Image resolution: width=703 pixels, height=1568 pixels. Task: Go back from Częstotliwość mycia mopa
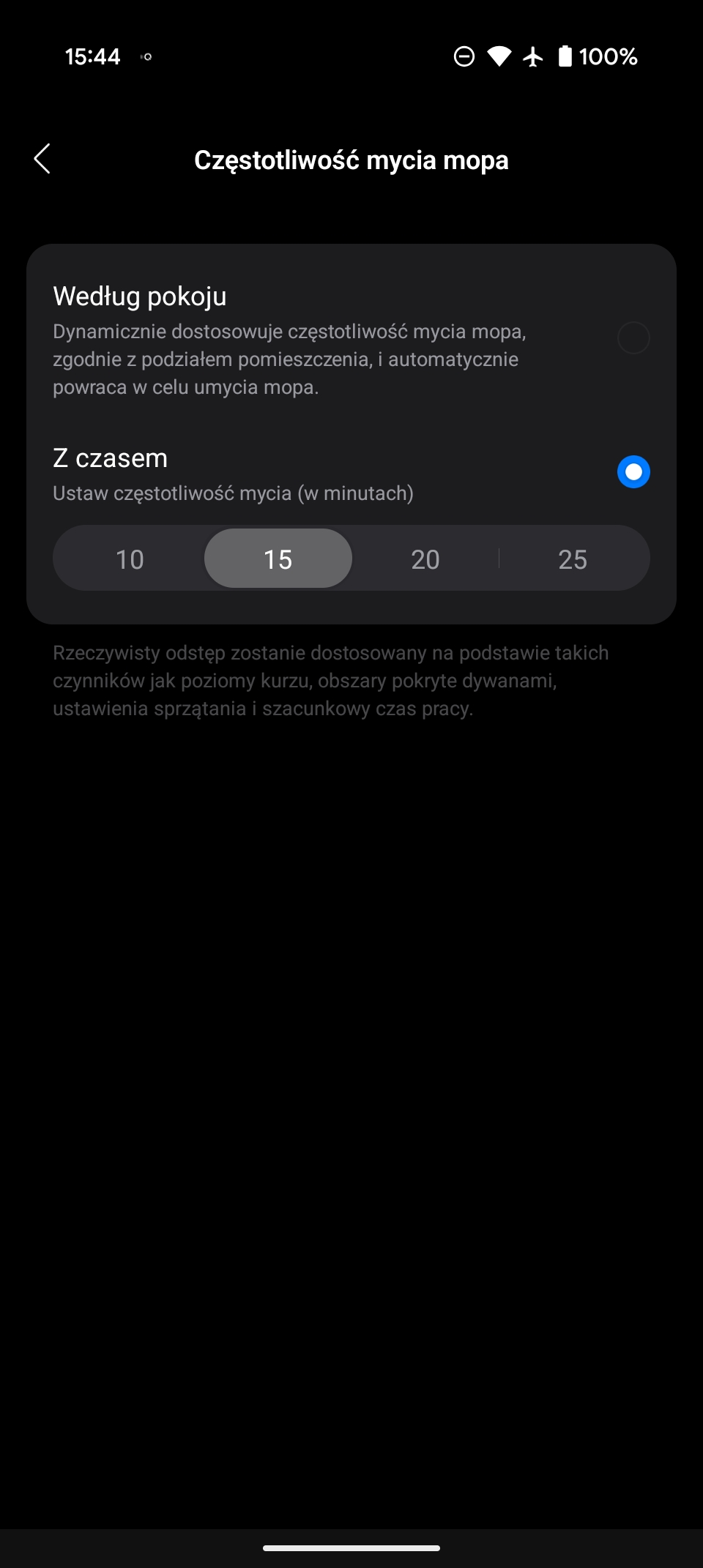click(x=42, y=159)
